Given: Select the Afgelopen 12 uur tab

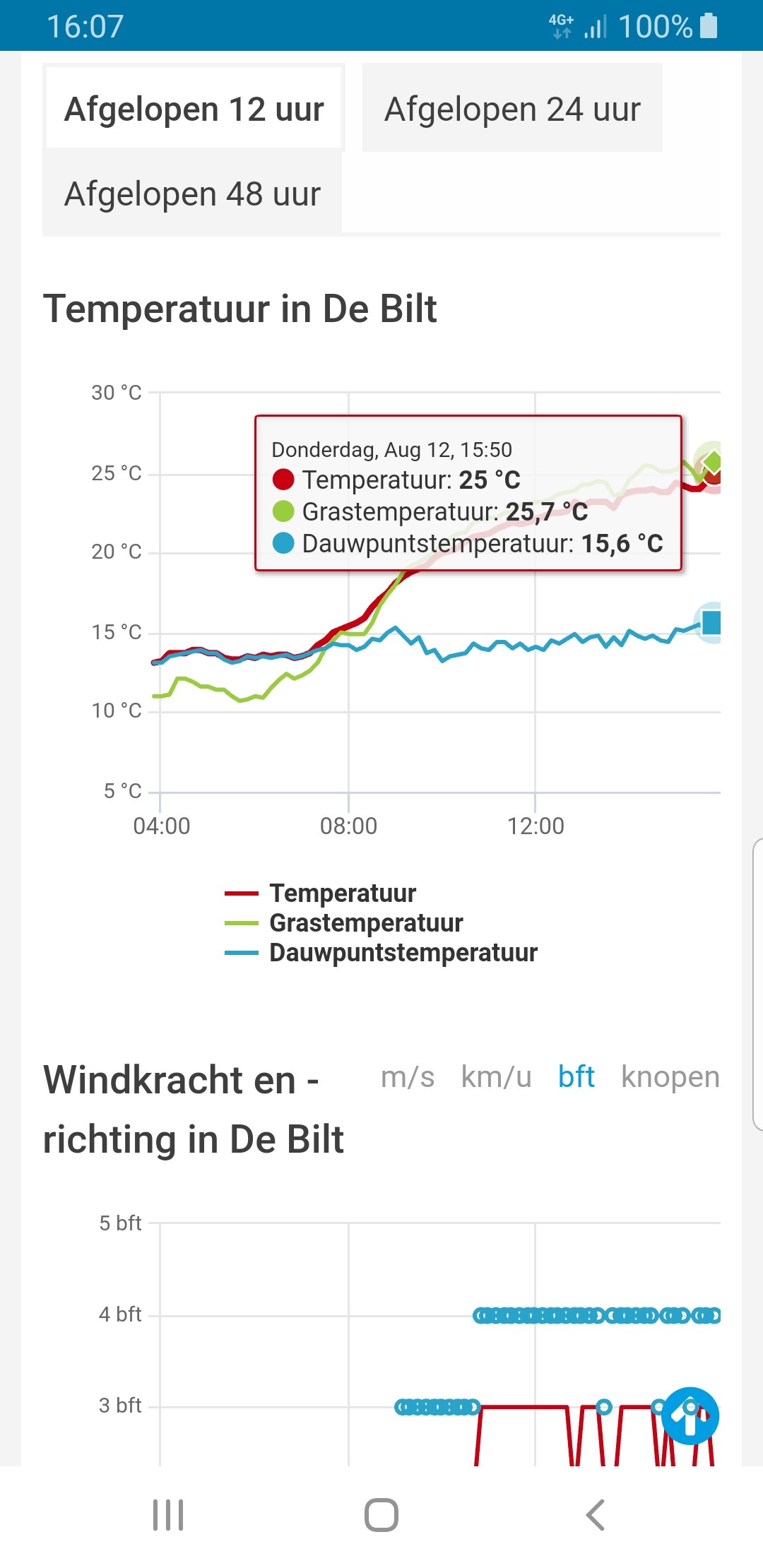Looking at the screenshot, I should [194, 109].
